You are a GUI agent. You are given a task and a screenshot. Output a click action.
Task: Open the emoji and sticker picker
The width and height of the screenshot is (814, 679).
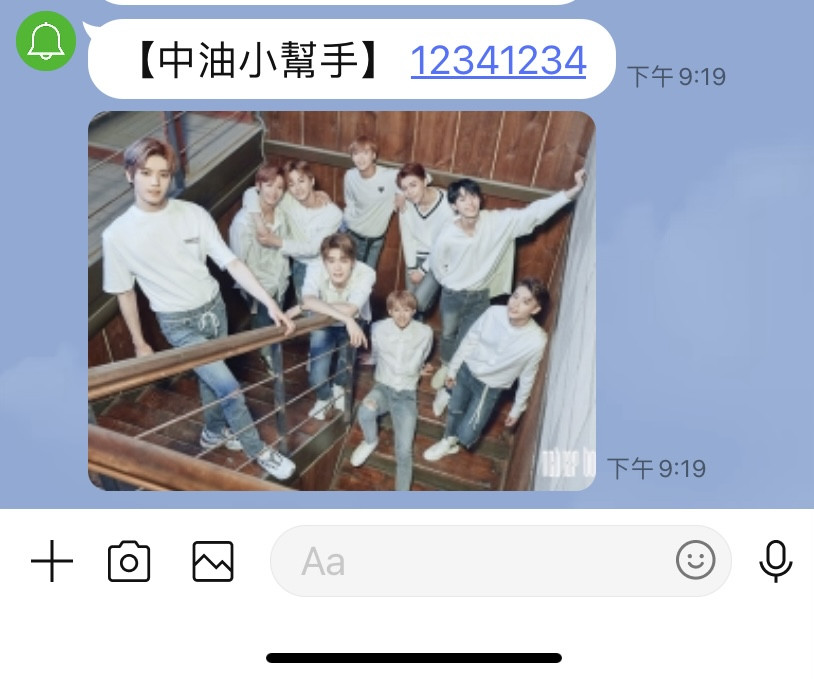[x=696, y=561]
